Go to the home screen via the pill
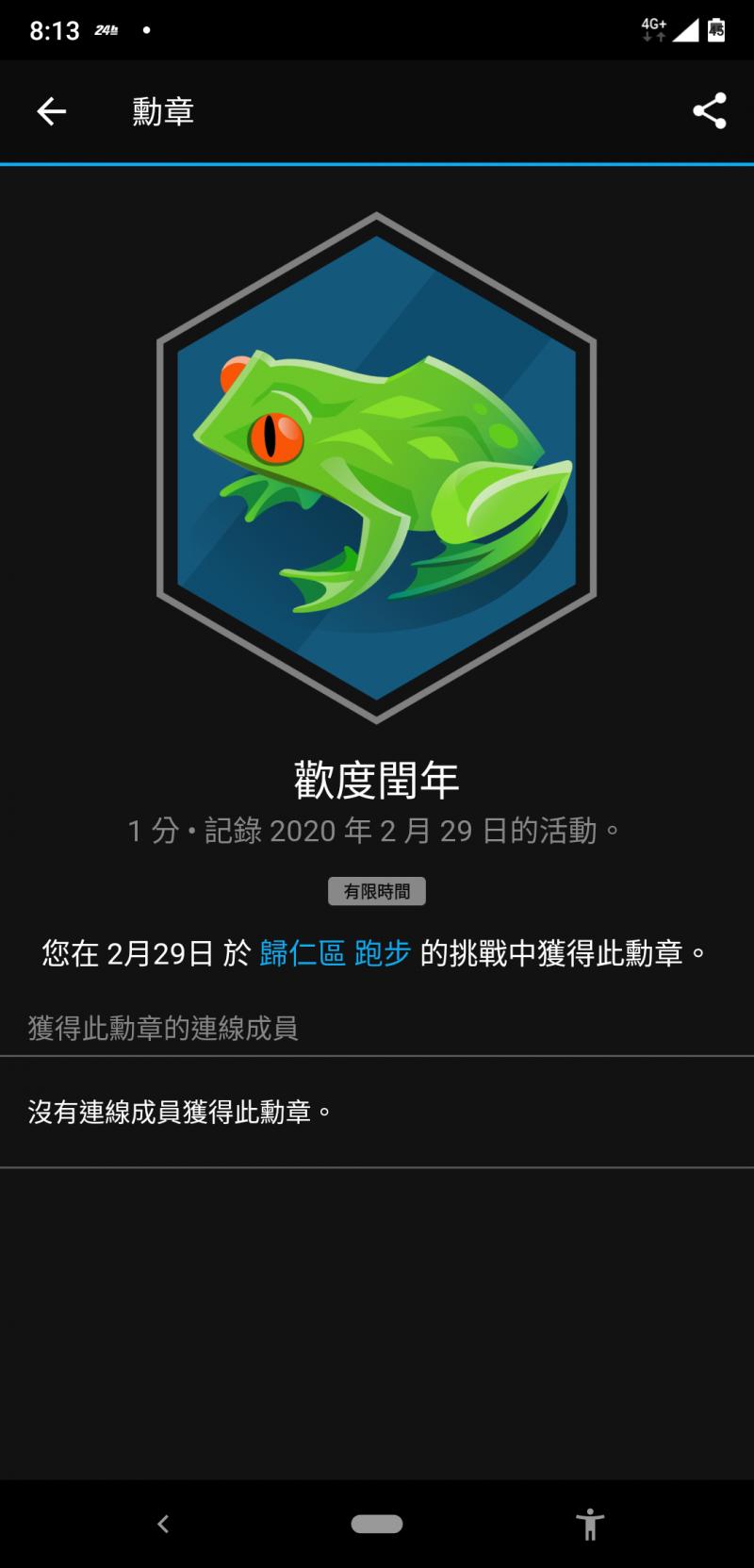Viewport: 754px width, 1568px height. 377,1524
